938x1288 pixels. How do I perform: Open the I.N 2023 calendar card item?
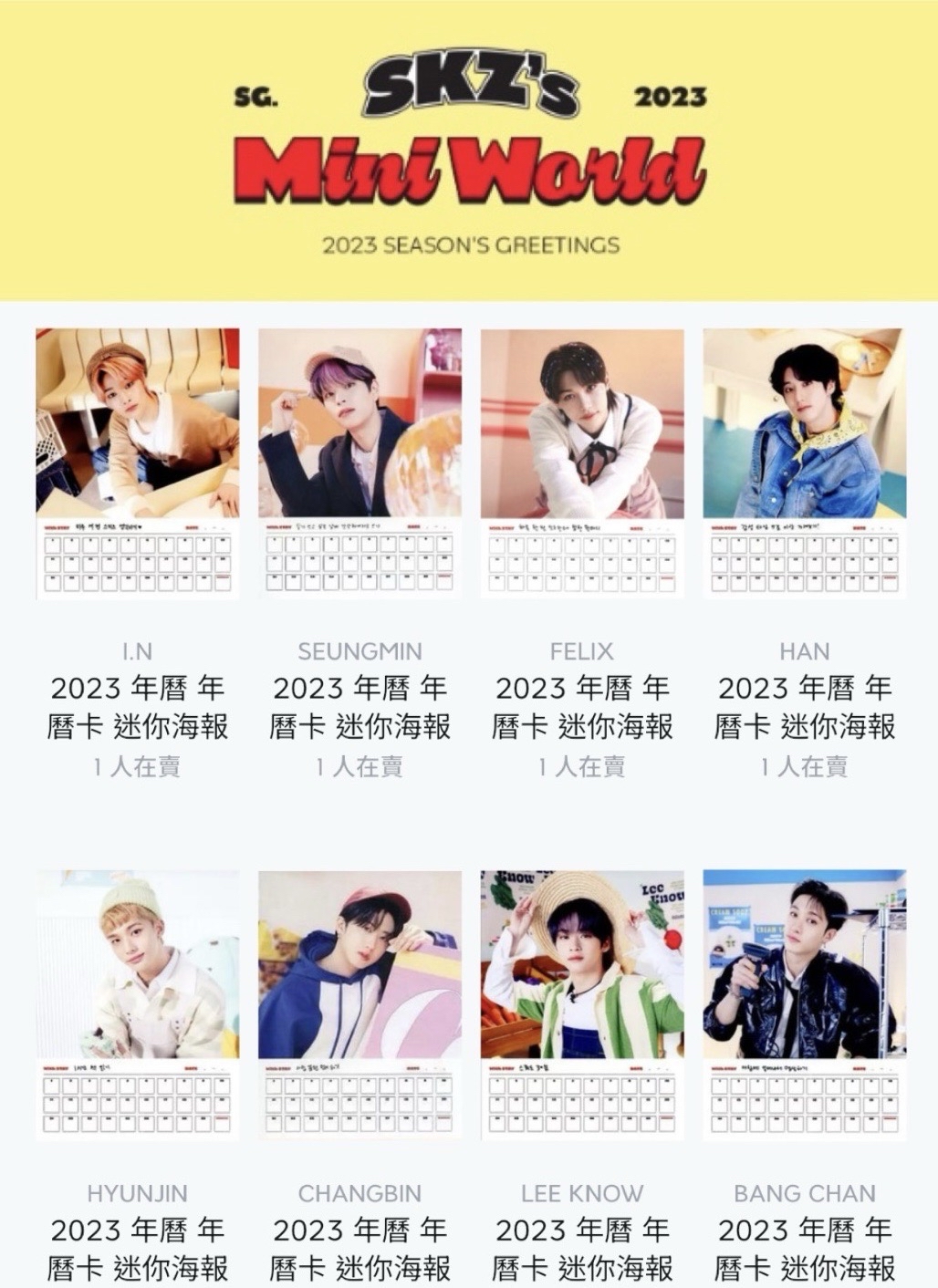[137, 463]
